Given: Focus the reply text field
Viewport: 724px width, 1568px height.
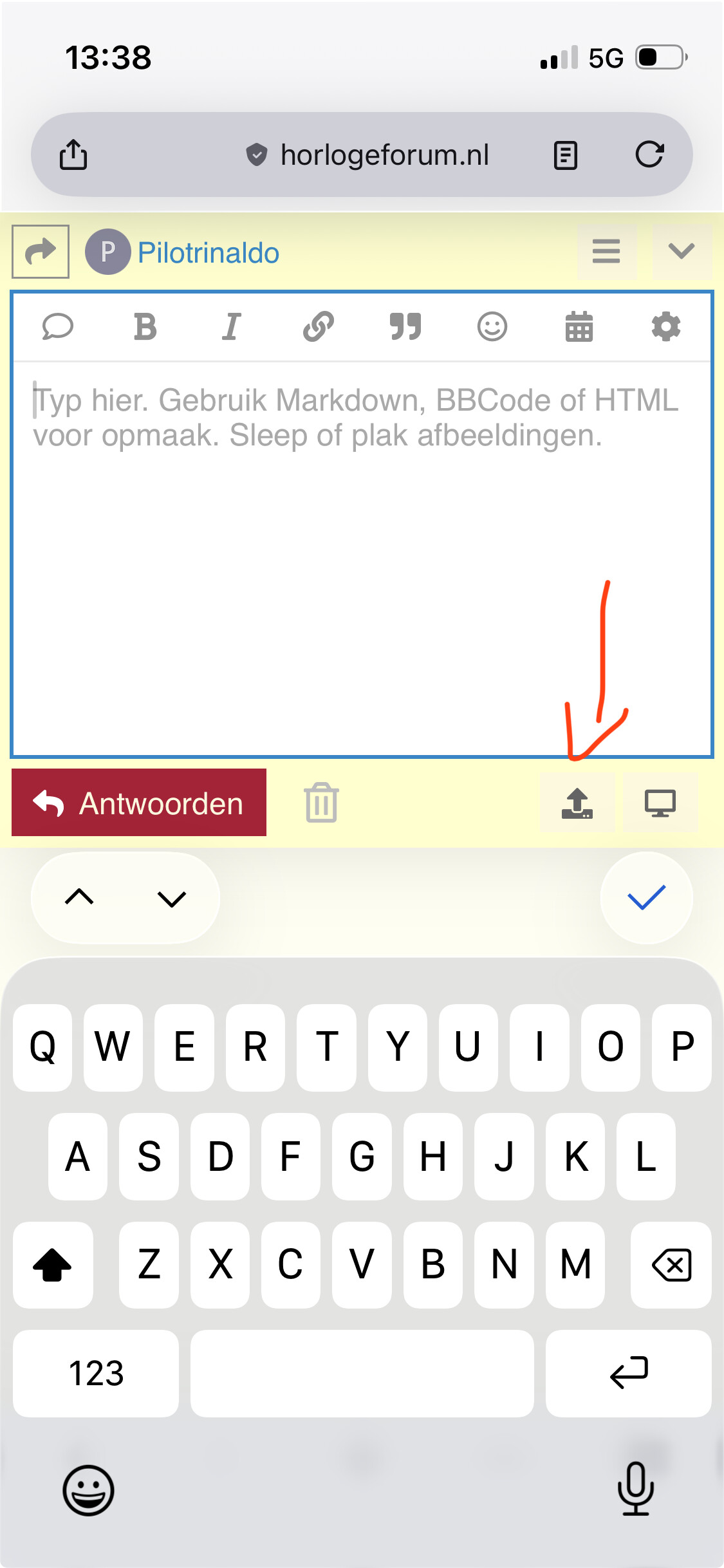Looking at the screenshot, I should [362, 554].
